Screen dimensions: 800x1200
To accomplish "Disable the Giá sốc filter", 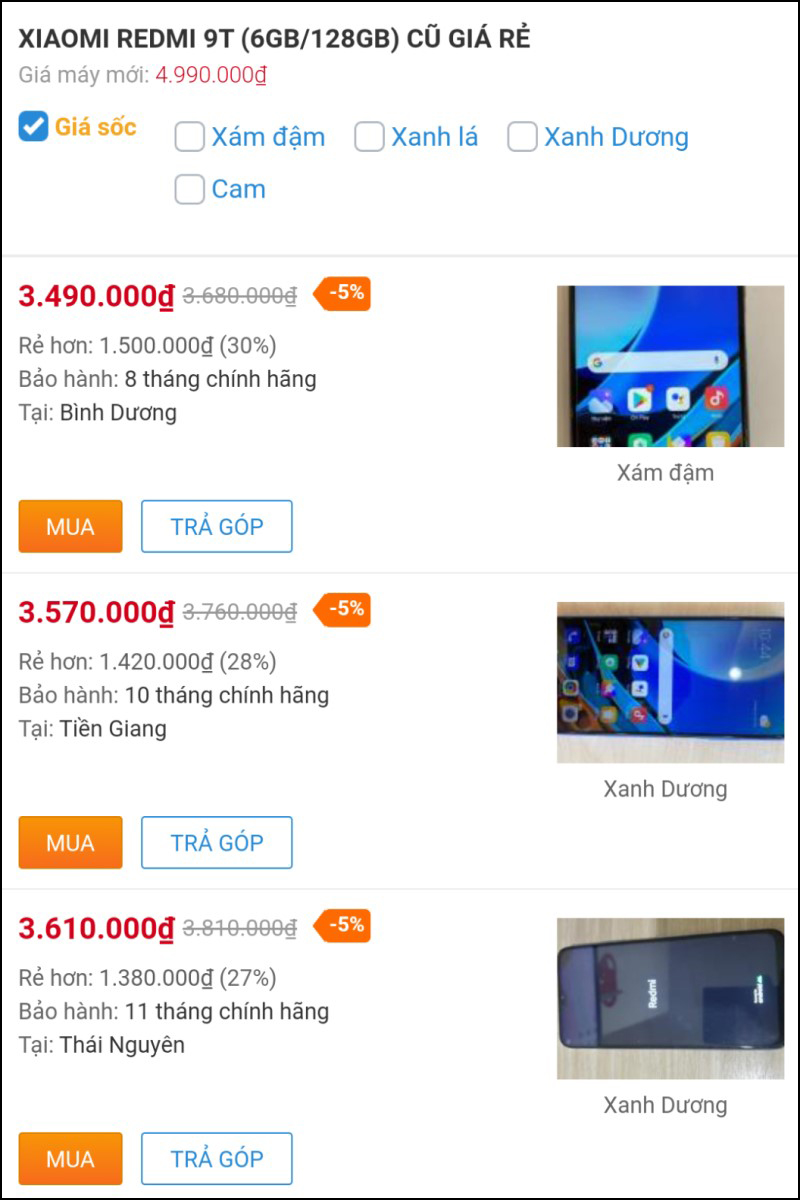I will click(x=32, y=128).
